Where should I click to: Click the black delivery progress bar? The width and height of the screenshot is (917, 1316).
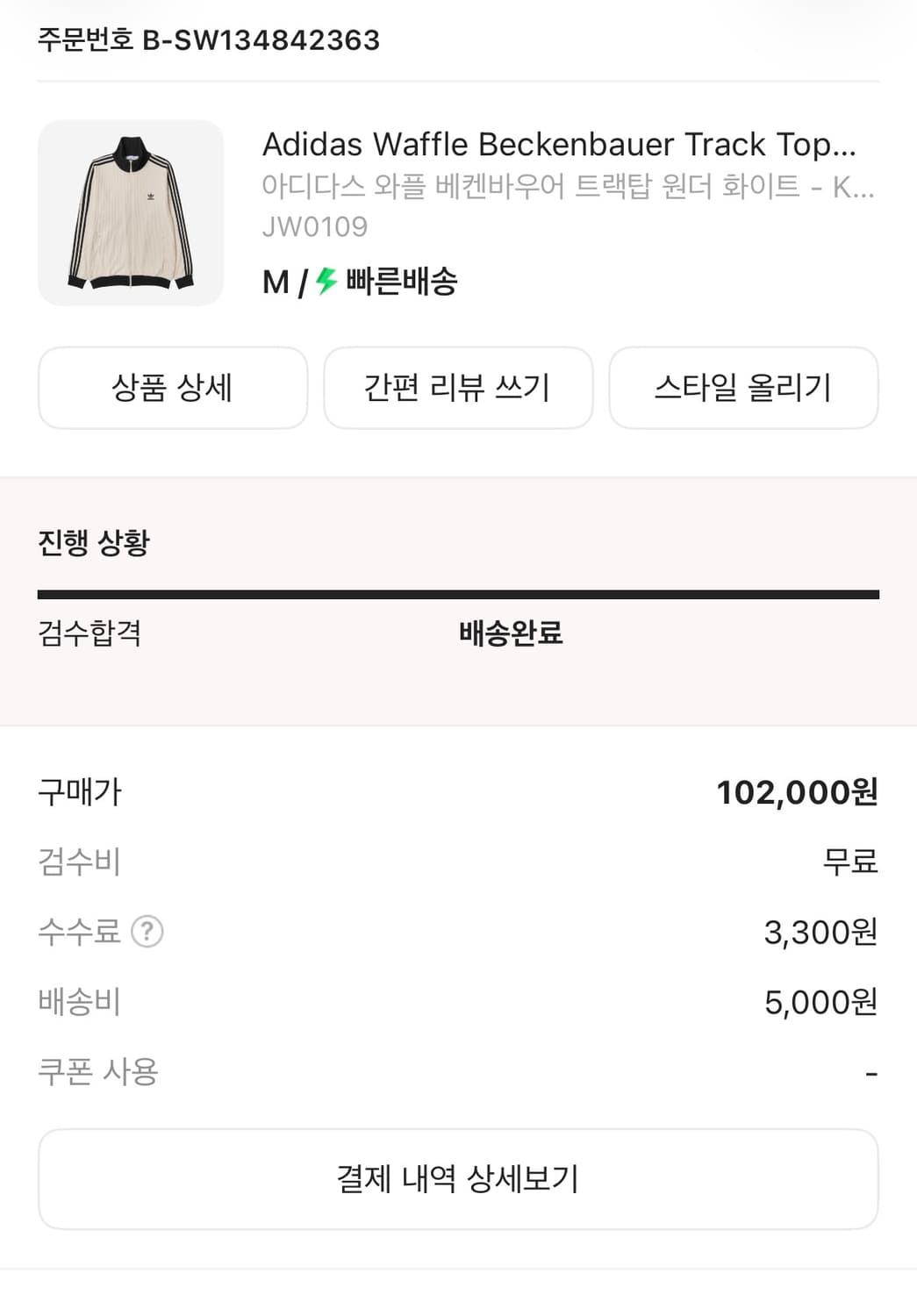[x=458, y=594]
